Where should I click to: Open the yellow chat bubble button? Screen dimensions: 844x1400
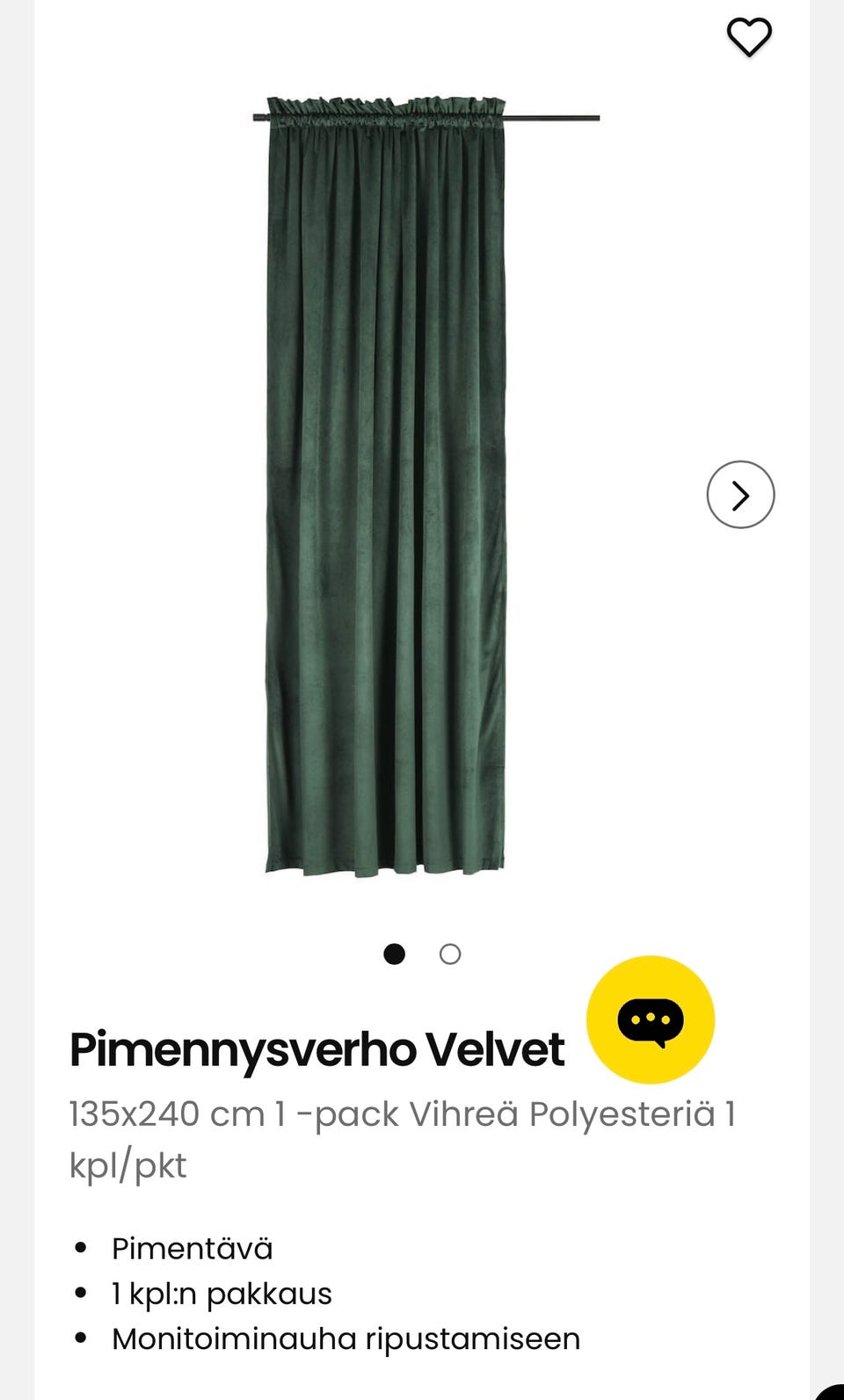point(651,1019)
